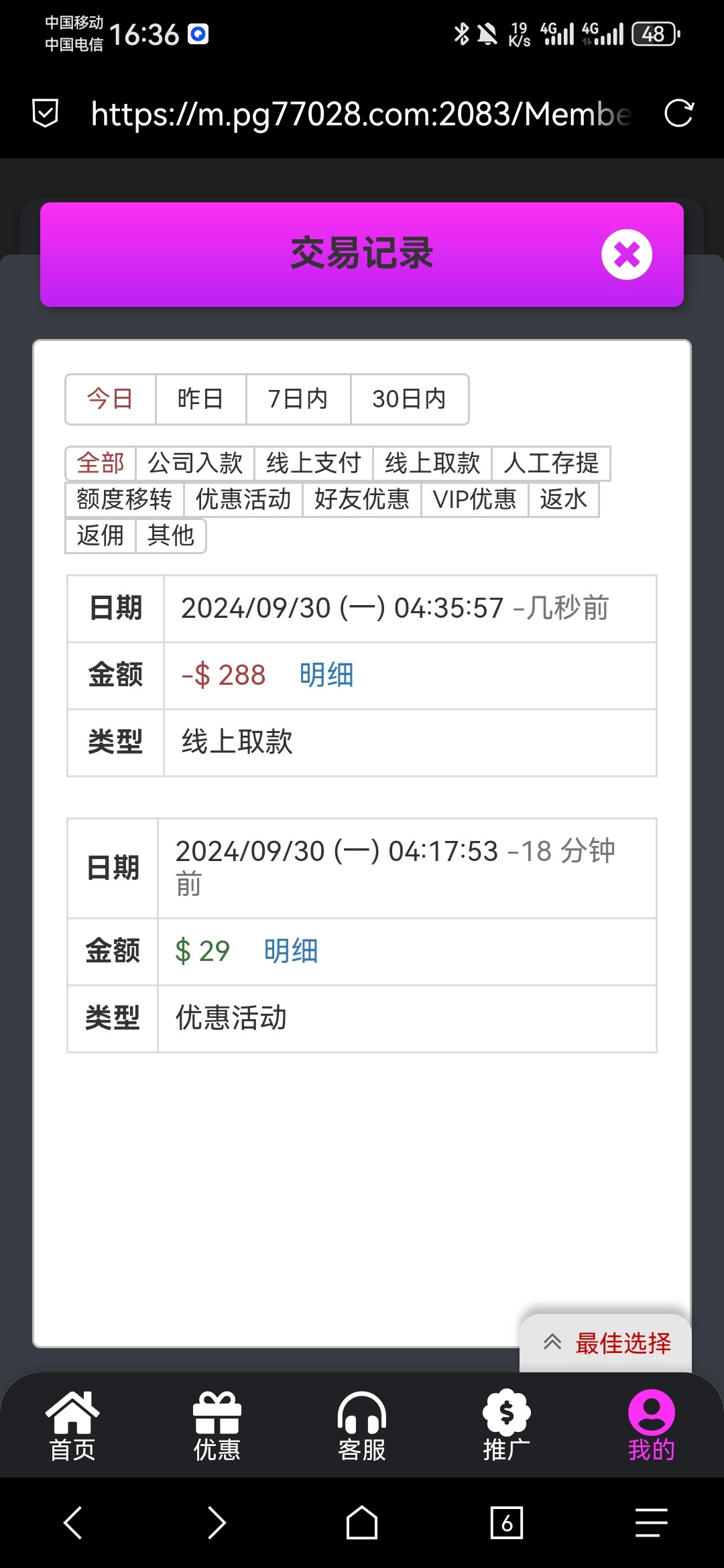This screenshot has width=724, height=1568.
Task: Reload the page in the browser
Action: (x=678, y=113)
